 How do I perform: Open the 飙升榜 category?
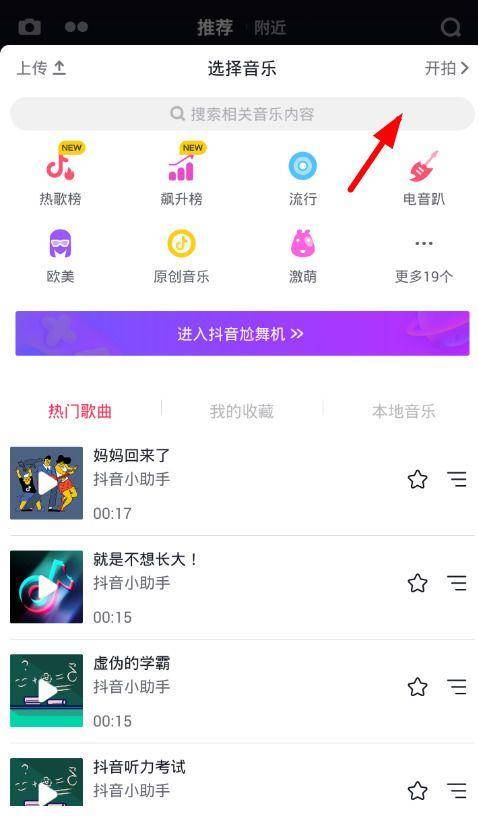coord(181,174)
